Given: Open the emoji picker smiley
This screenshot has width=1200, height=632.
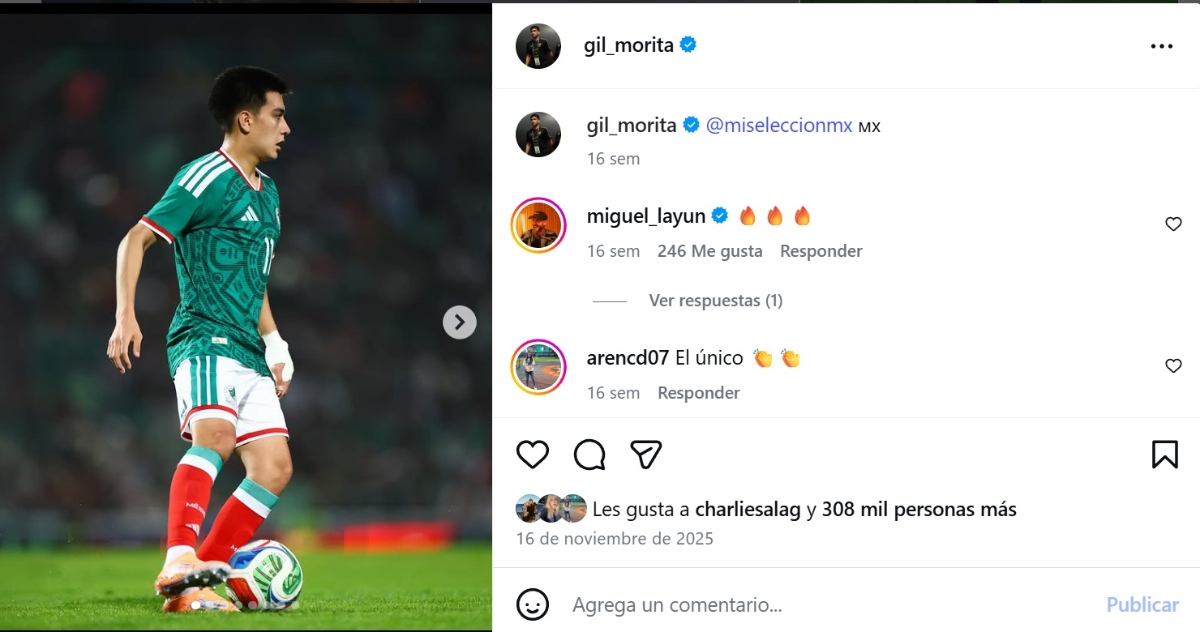Looking at the screenshot, I should pyautogui.click(x=533, y=604).
